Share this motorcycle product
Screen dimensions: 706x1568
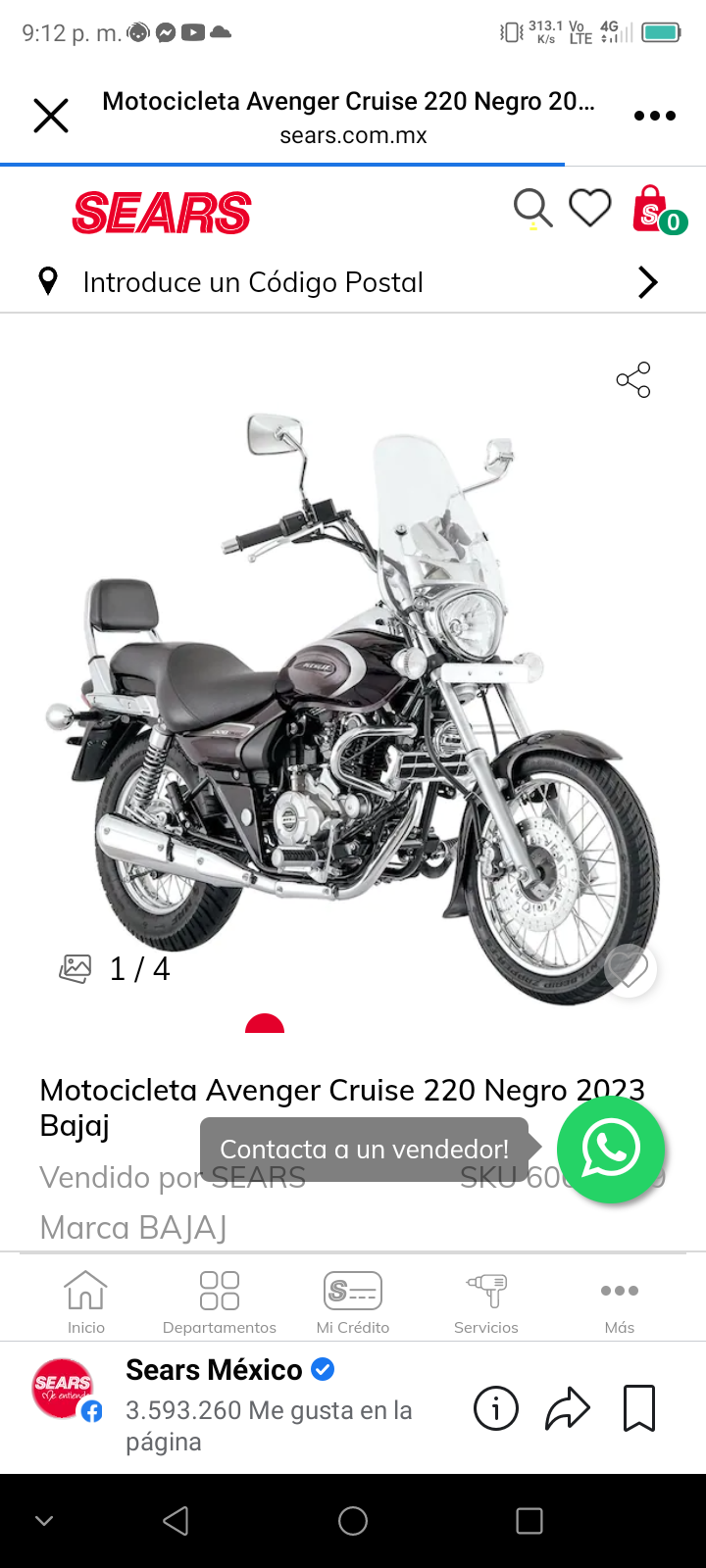pos(633,380)
